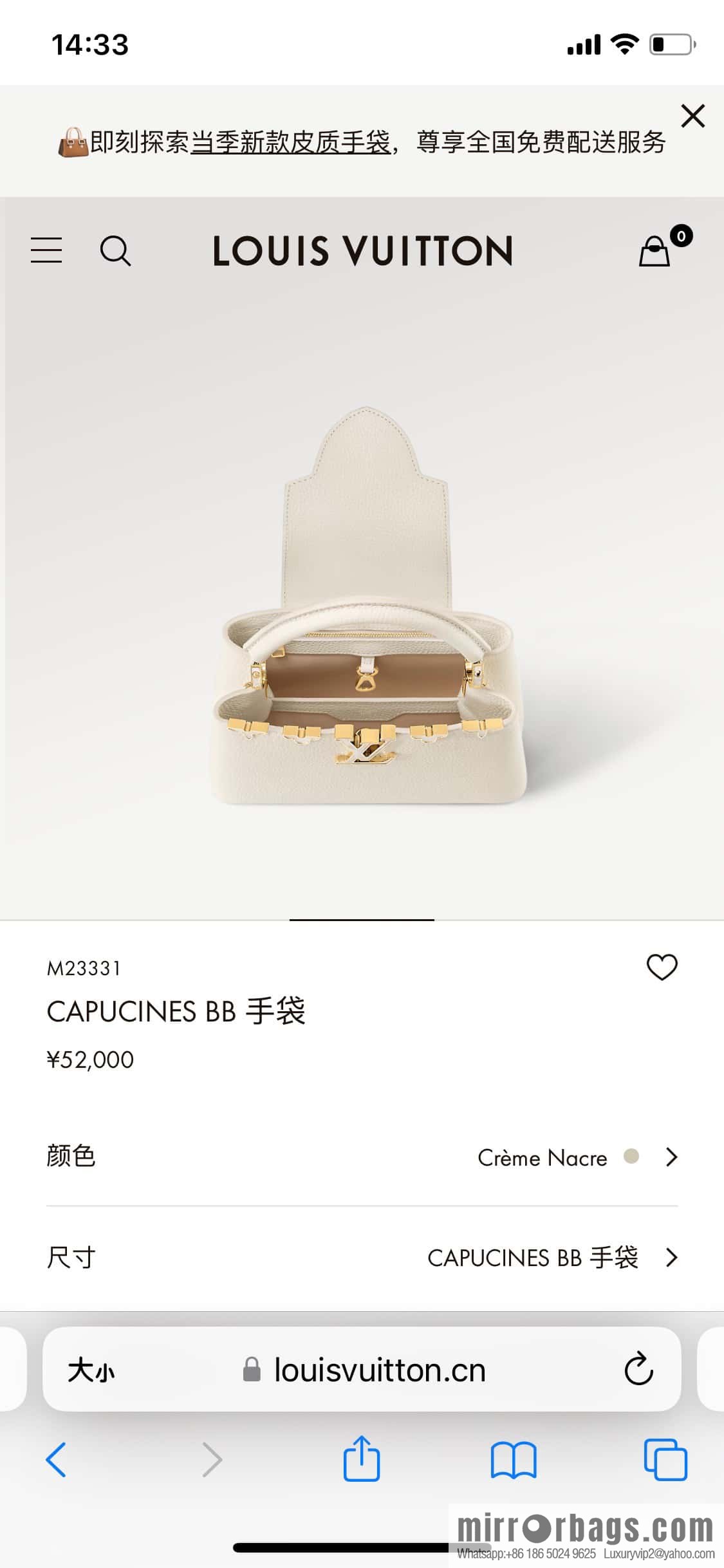The image size is (724, 1568).
Task: Open the 尺寸 size selection row
Action: pyautogui.click(x=362, y=1257)
